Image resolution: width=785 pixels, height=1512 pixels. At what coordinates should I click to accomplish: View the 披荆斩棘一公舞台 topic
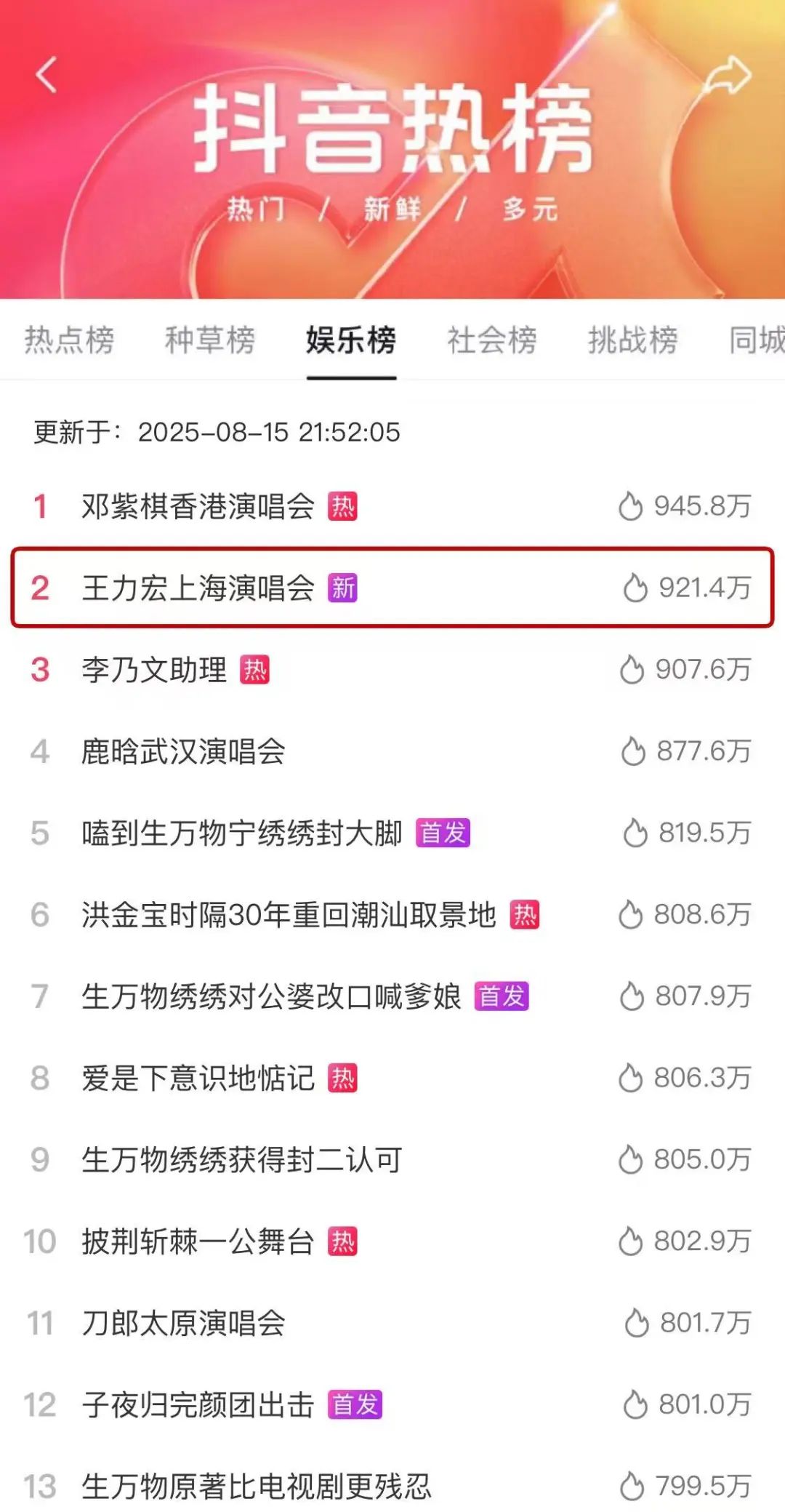coord(198,1241)
